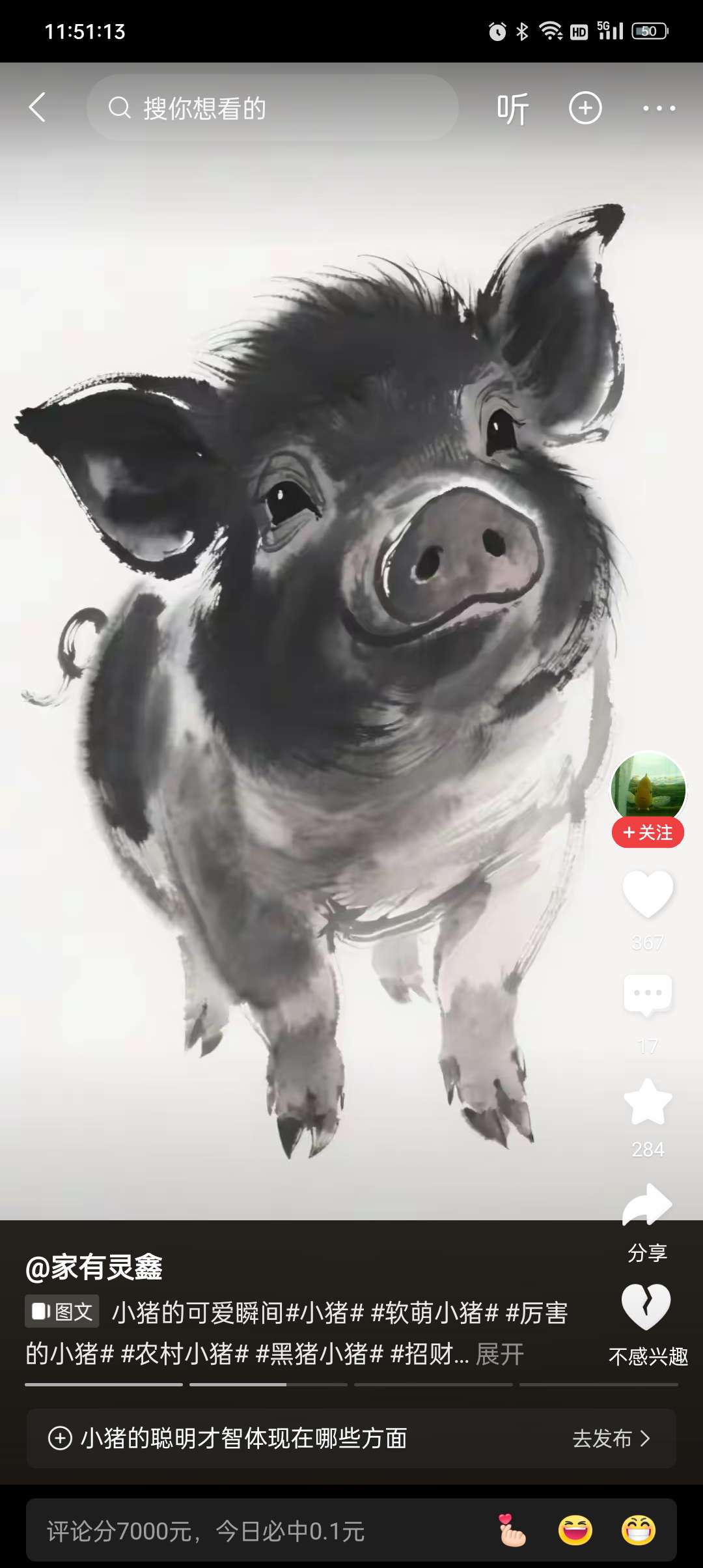The height and width of the screenshot is (1568, 703).
Task: Like this post with the heart
Action: click(648, 895)
